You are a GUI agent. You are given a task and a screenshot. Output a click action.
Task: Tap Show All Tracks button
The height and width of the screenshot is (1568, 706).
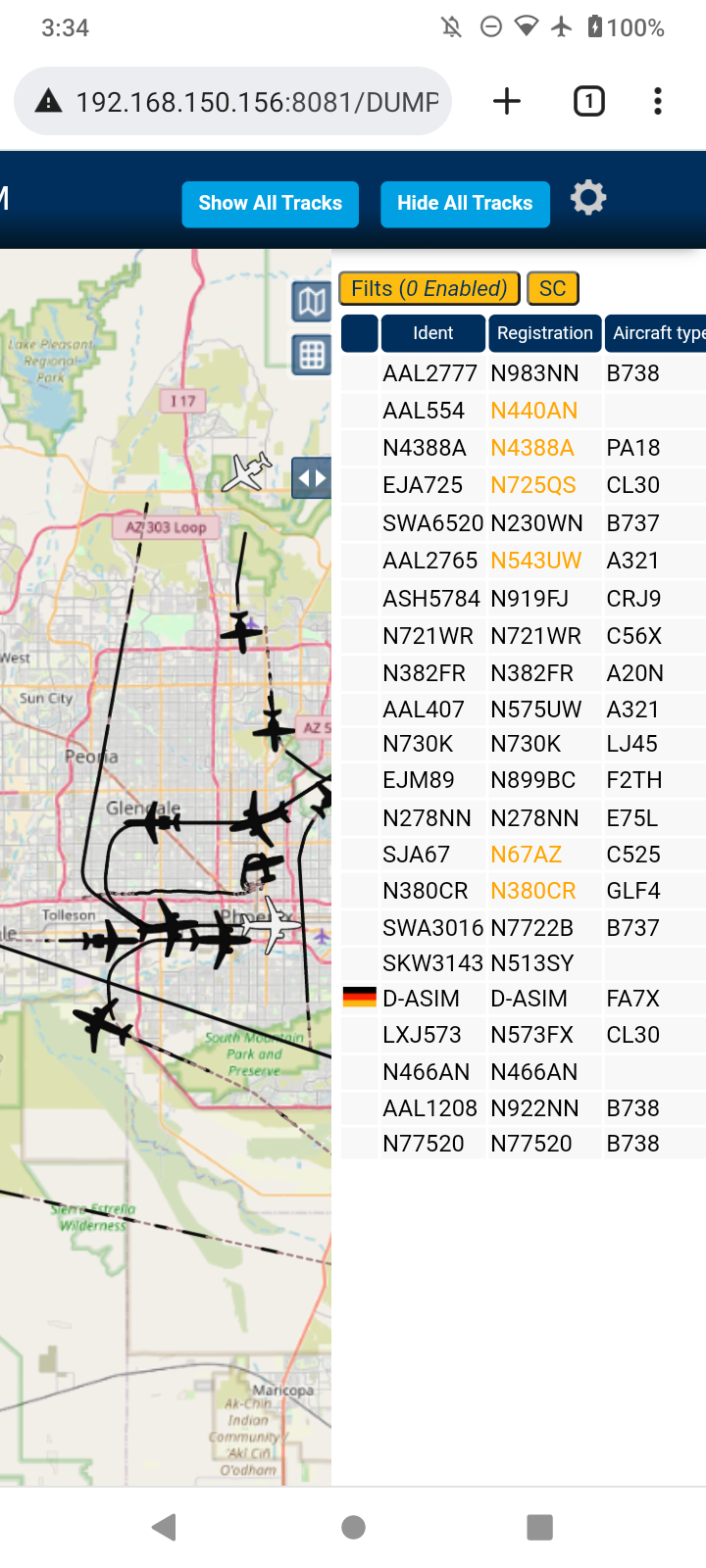(270, 204)
